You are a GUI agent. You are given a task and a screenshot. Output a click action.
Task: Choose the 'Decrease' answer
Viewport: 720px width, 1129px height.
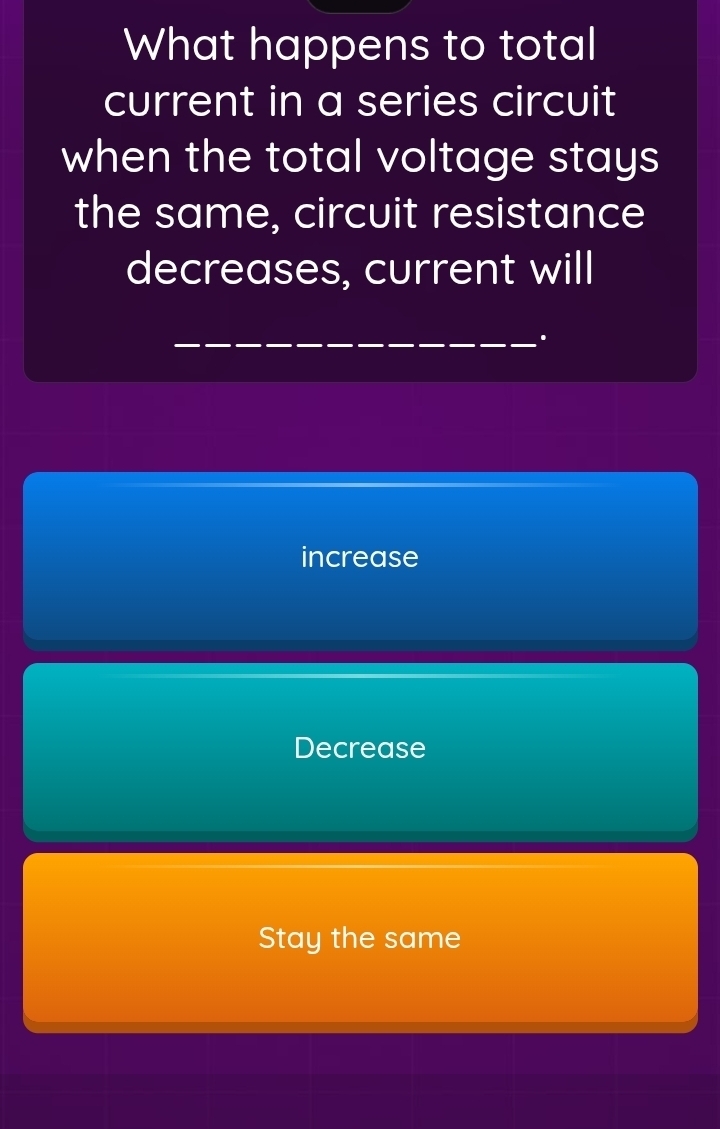[x=360, y=747]
